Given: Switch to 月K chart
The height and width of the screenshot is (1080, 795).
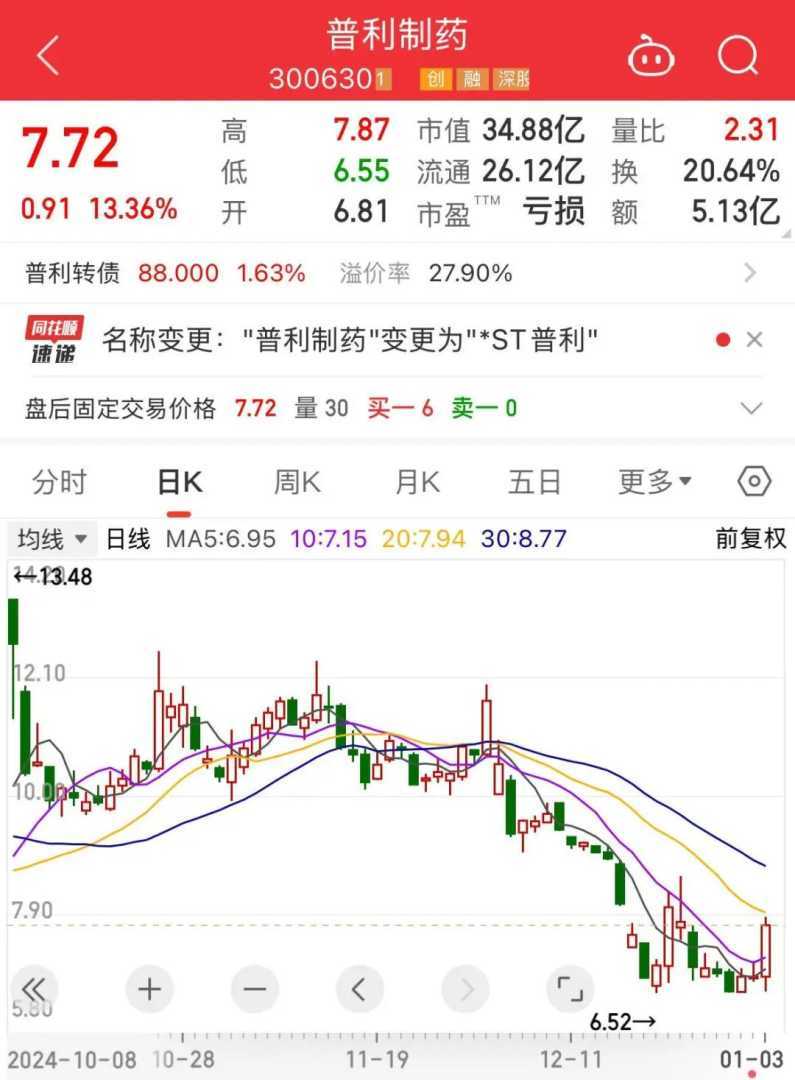Looking at the screenshot, I should pos(417,483).
